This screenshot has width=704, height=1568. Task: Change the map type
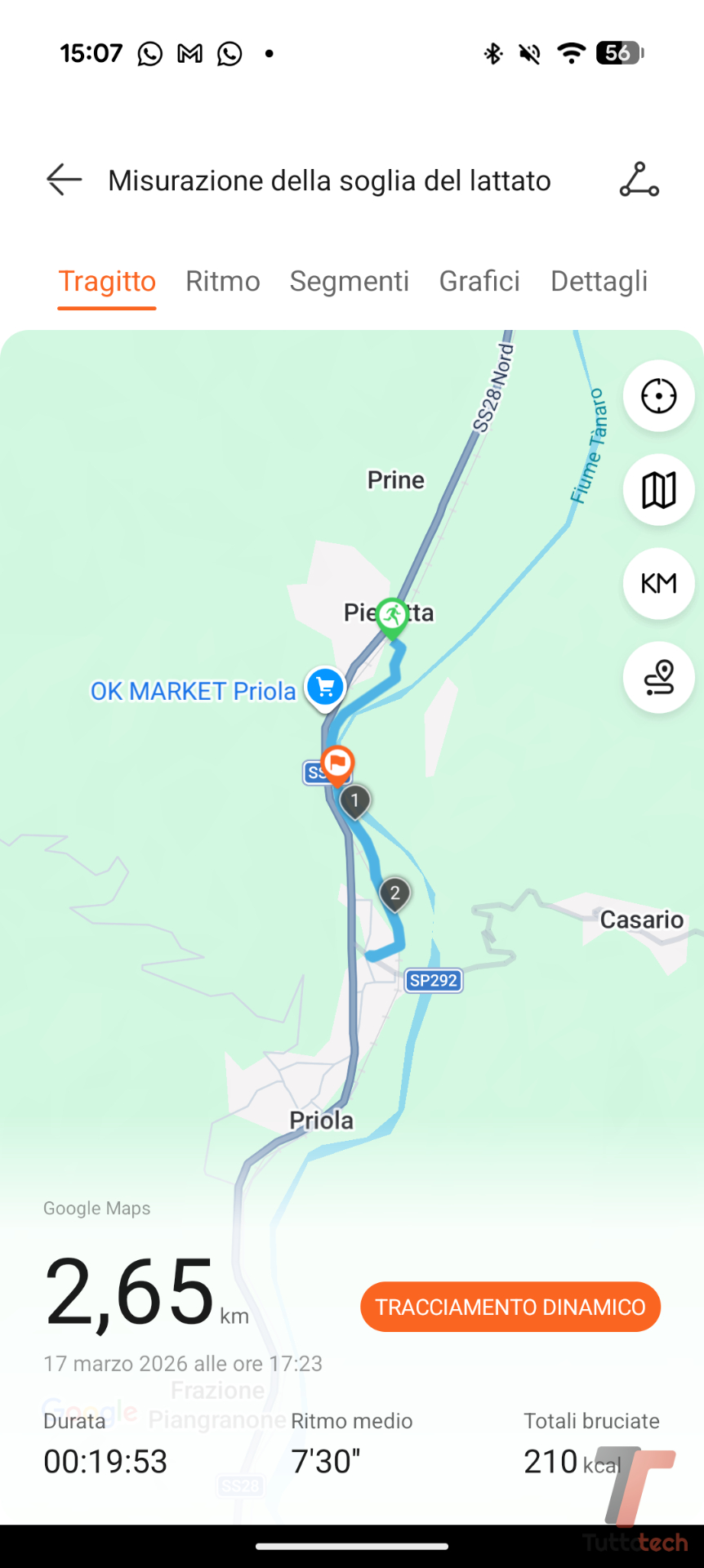coord(658,490)
